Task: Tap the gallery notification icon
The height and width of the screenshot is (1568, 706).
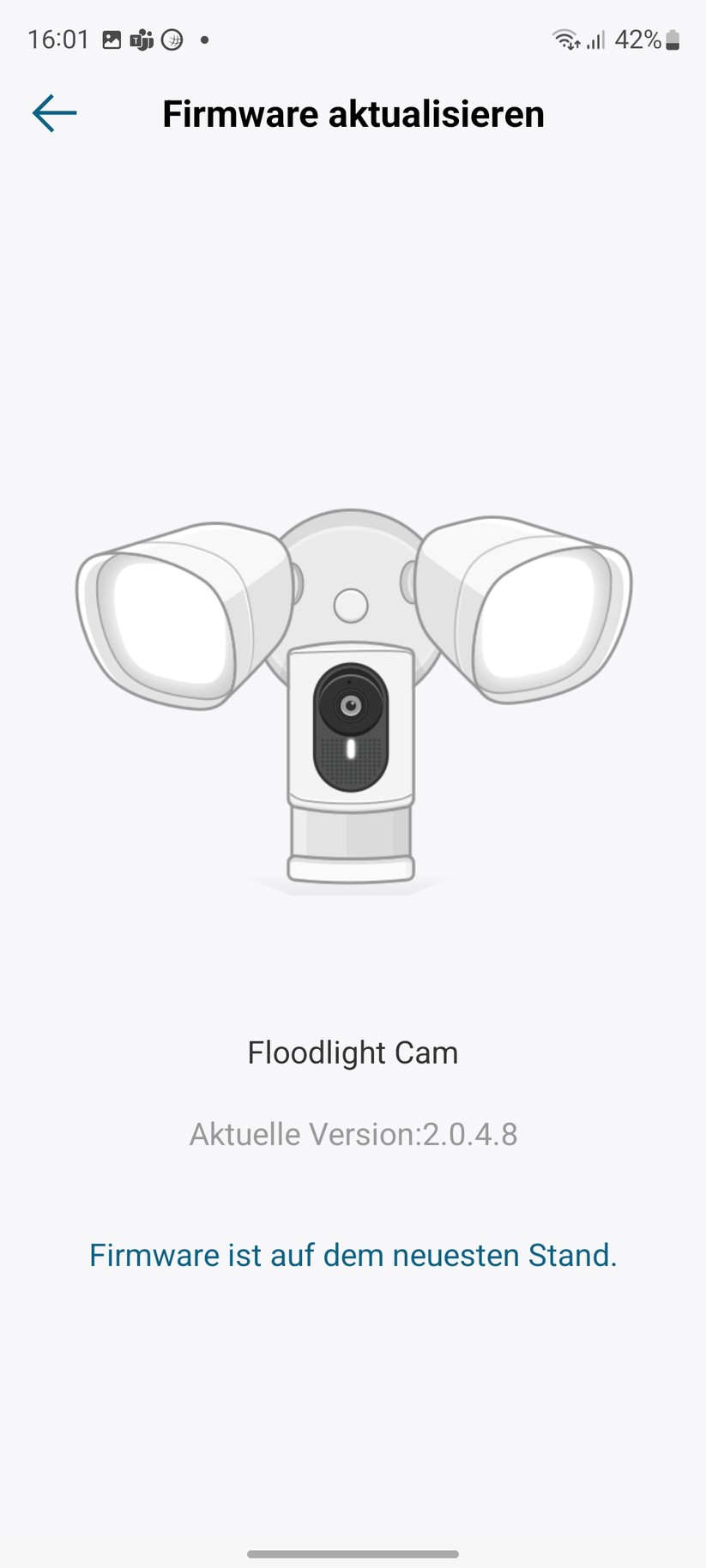Action: [x=111, y=39]
